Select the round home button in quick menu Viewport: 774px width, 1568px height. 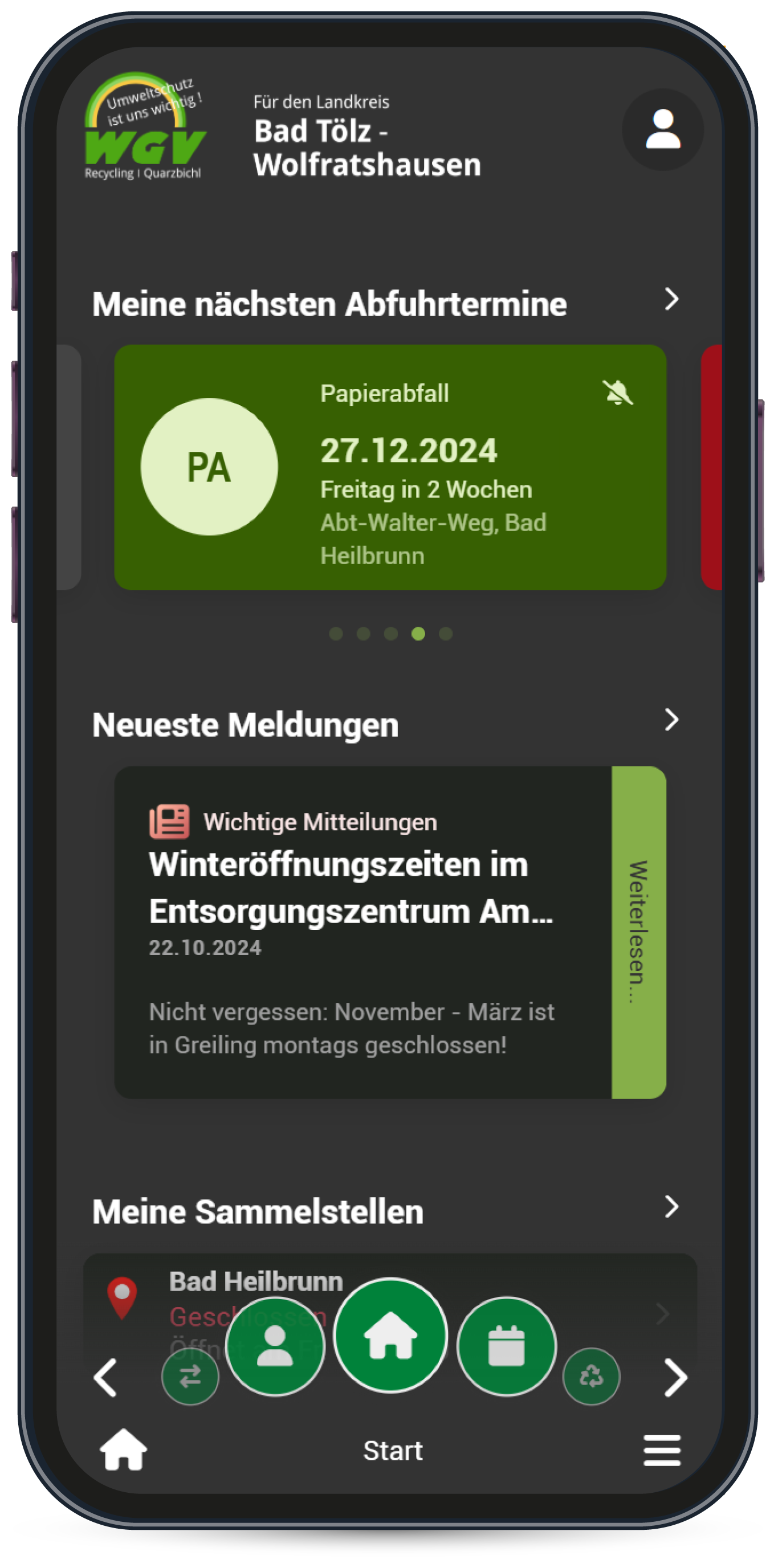pyautogui.click(x=390, y=1336)
